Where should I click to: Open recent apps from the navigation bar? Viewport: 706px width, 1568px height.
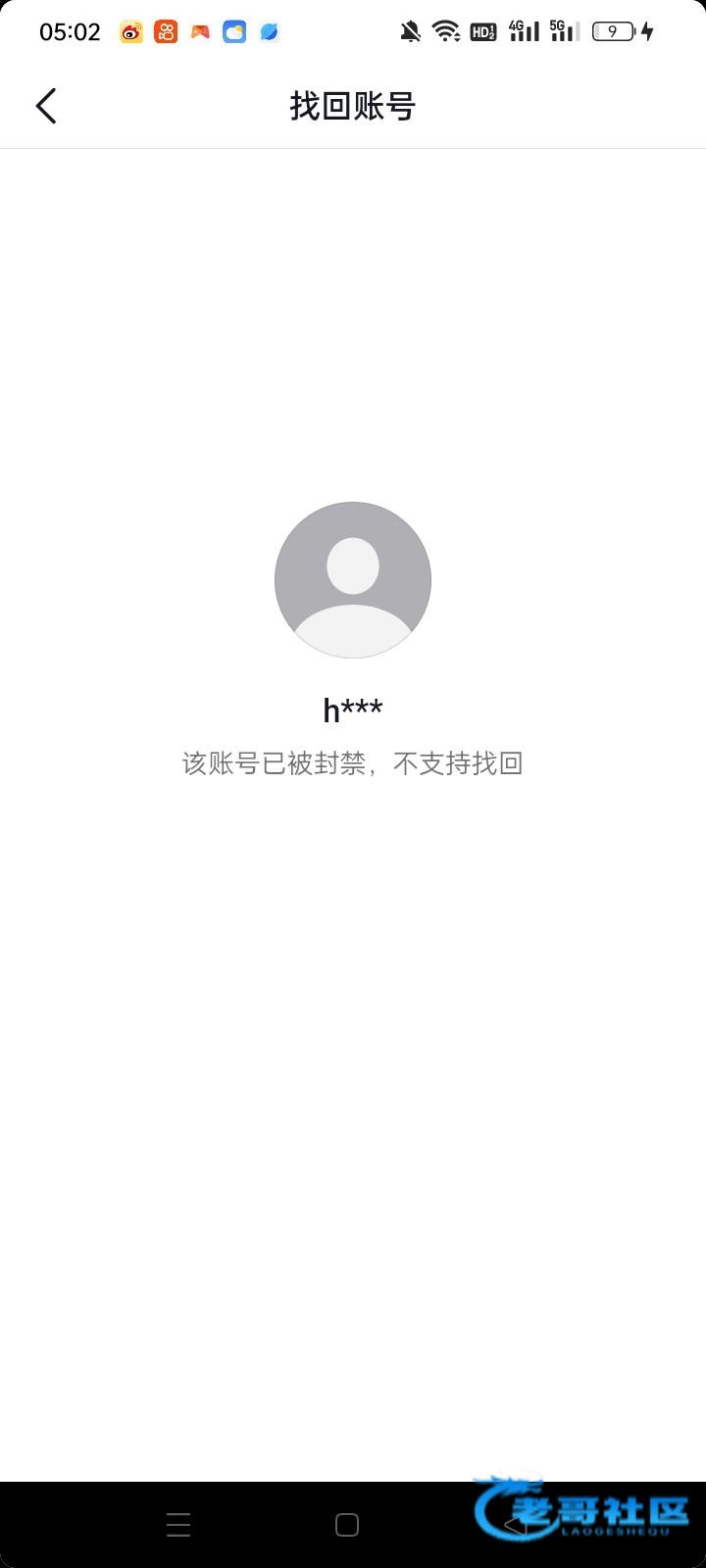tap(178, 1525)
